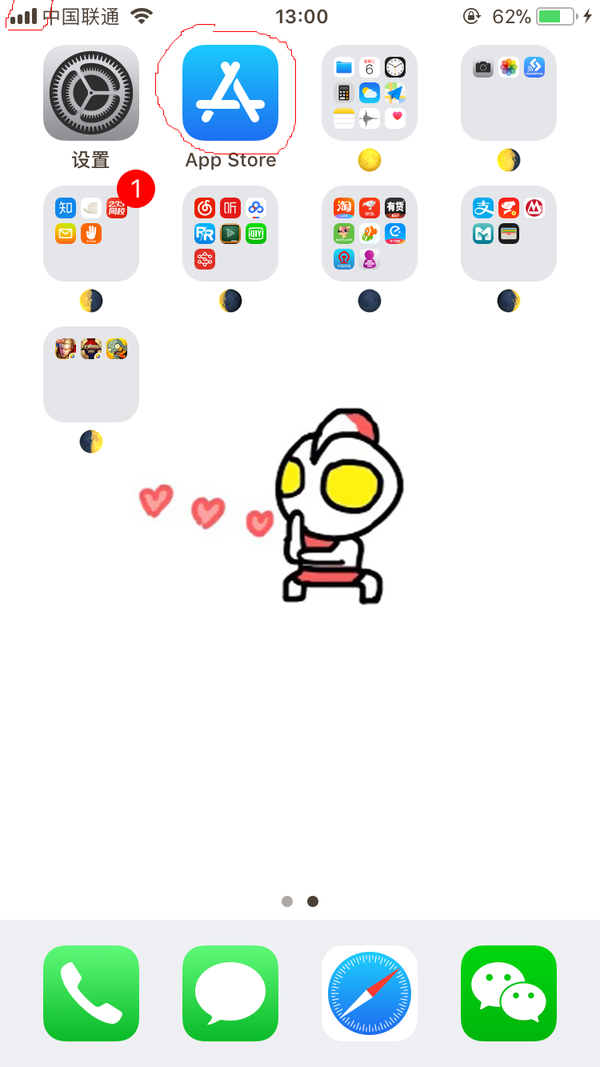Open the folder with Clock and Calculator
The image size is (600, 1067).
coord(369,92)
